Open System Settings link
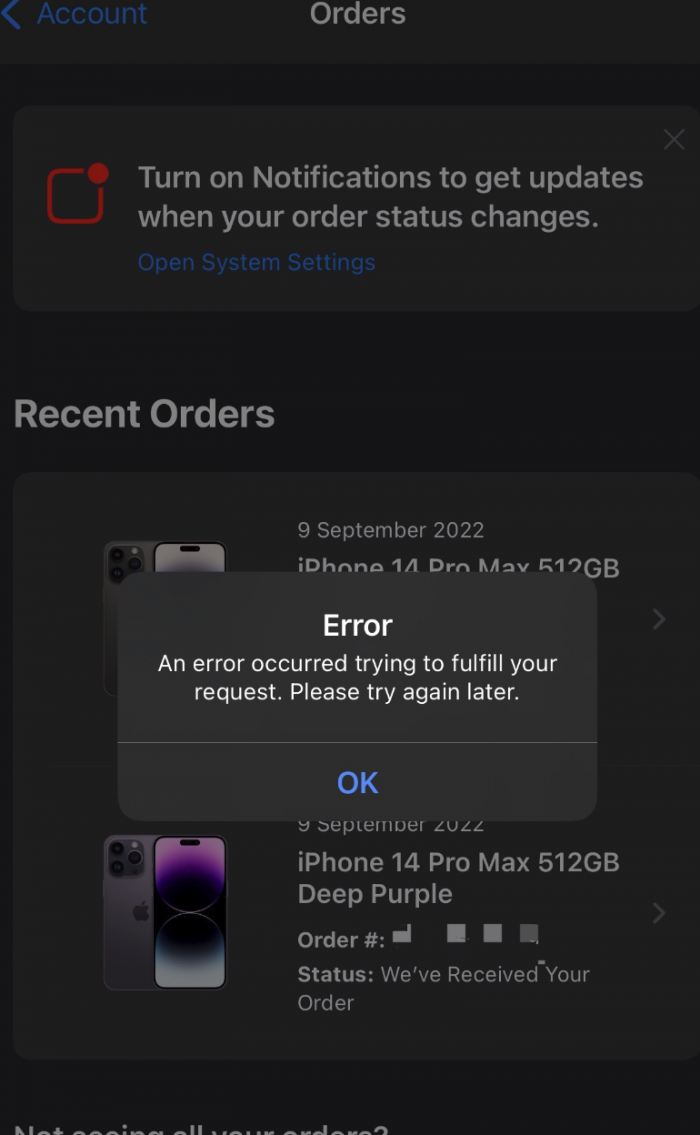Screen dimensions: 700x1135 (256, 262)
